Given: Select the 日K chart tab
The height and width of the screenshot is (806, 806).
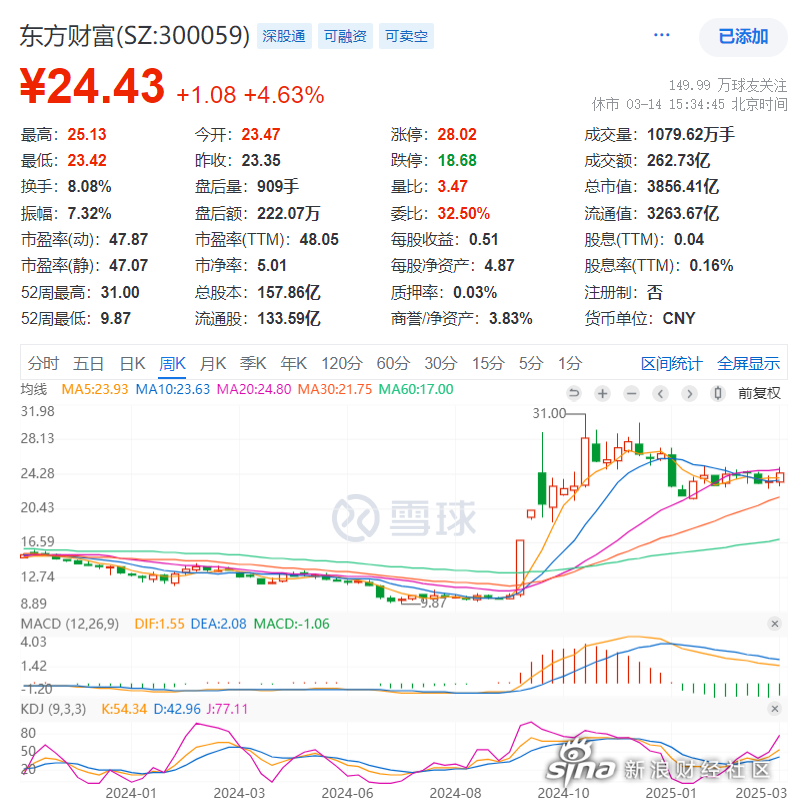Looking at the screenshot, I should [132, 363].
